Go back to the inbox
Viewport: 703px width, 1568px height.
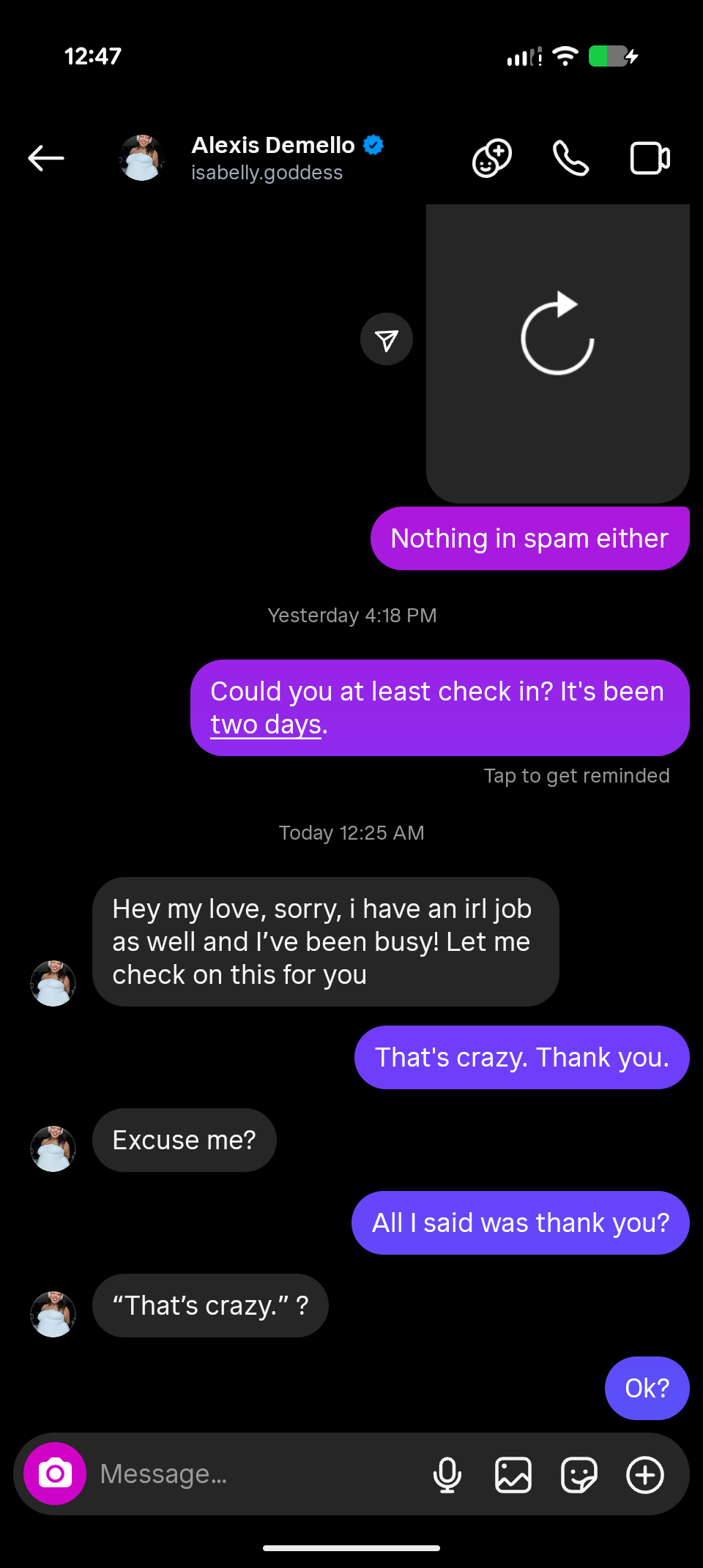point(46,158)
